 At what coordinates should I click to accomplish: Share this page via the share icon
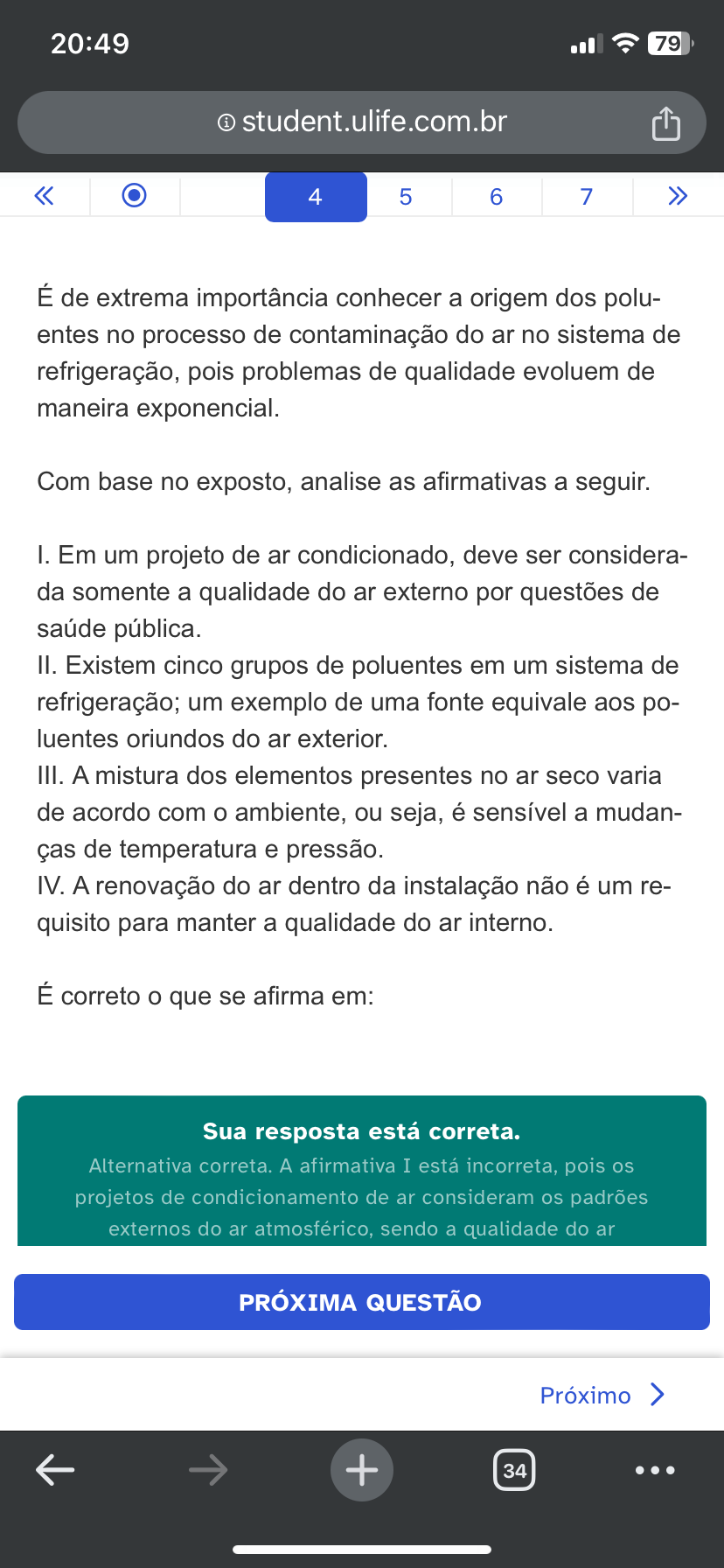coord(665,123)
